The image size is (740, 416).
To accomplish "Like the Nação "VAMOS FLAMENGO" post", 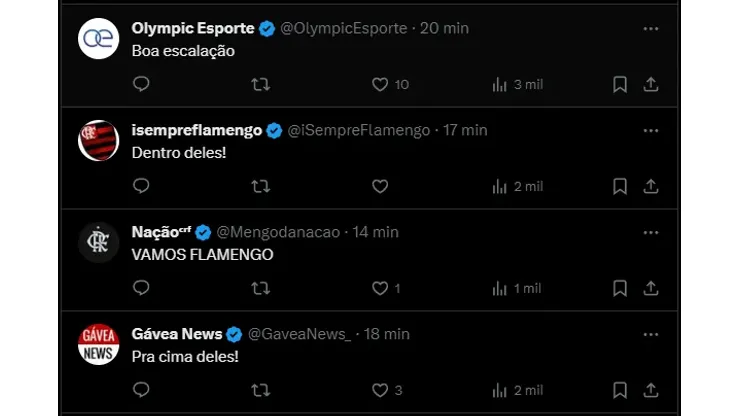I will click(380, 288).
